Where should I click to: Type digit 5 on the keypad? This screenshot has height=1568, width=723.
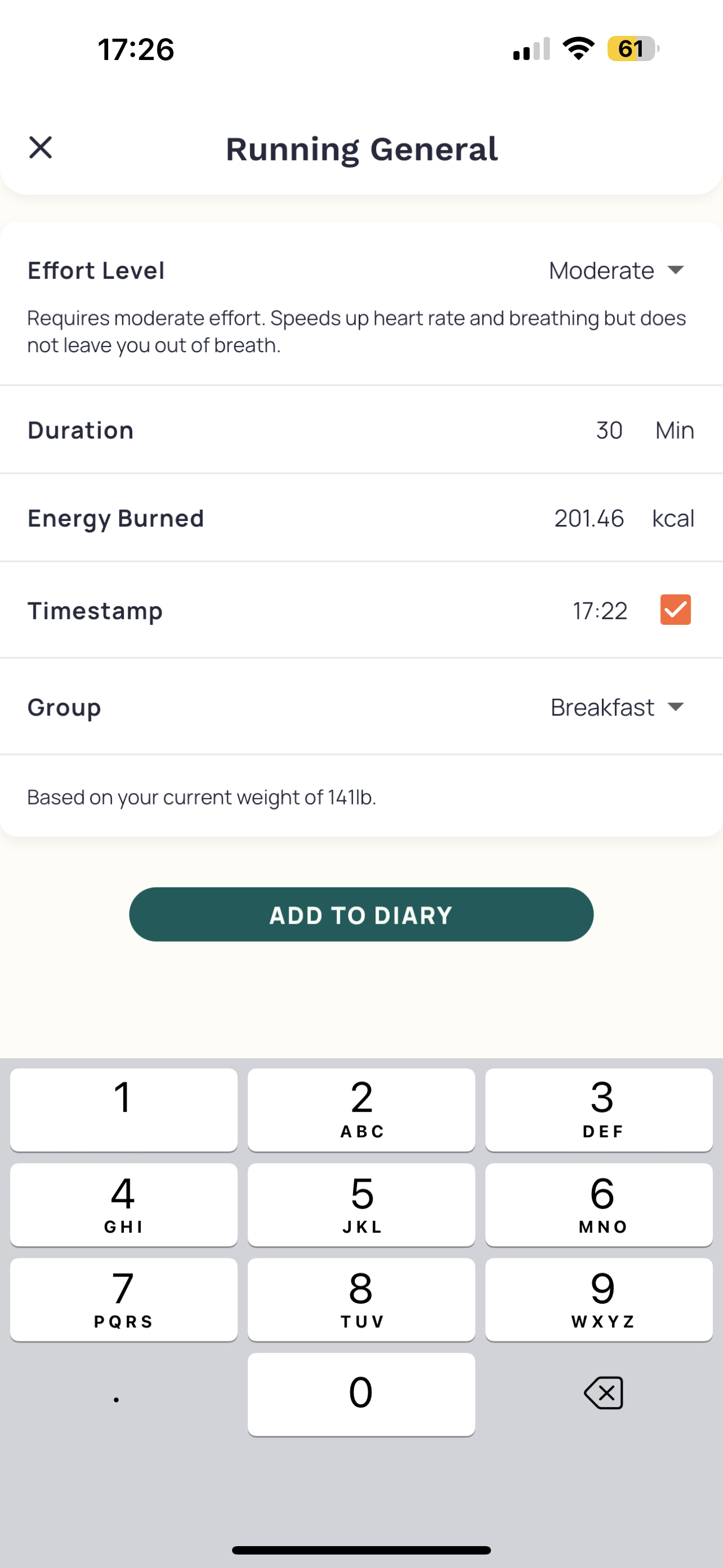[x=361, y=1205]
